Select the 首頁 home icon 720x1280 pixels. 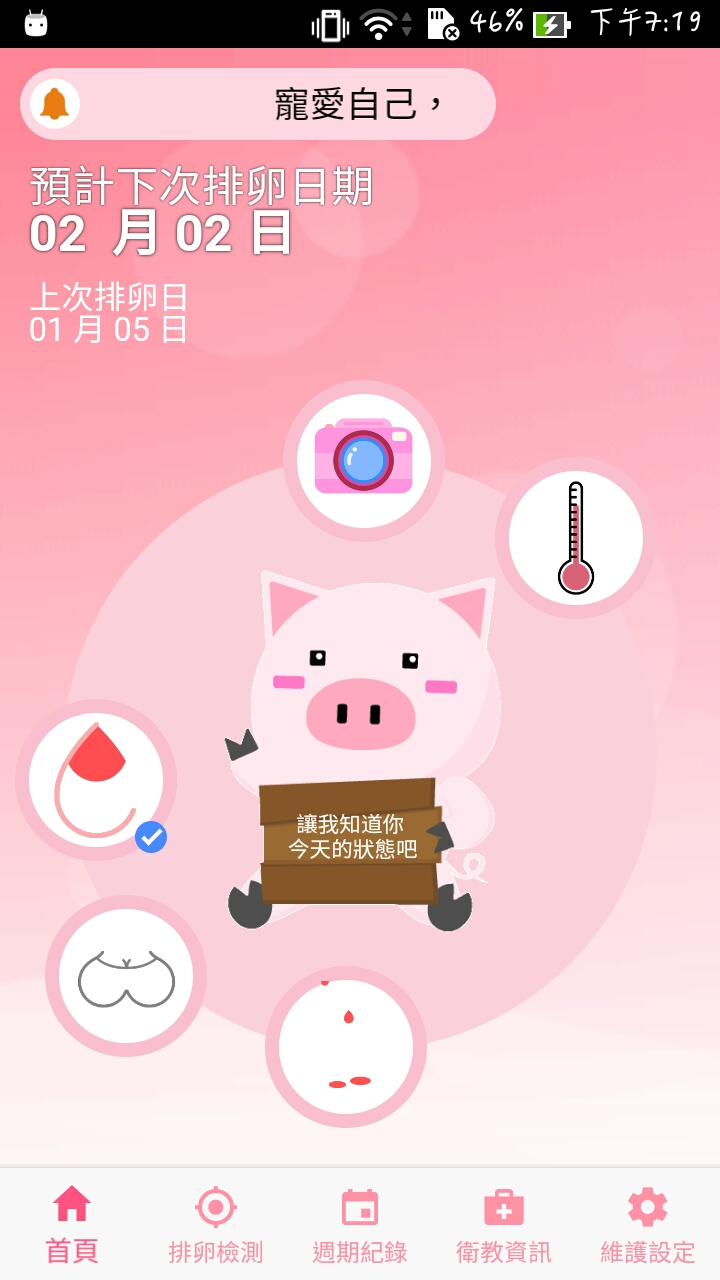(x=71, y=1221)
